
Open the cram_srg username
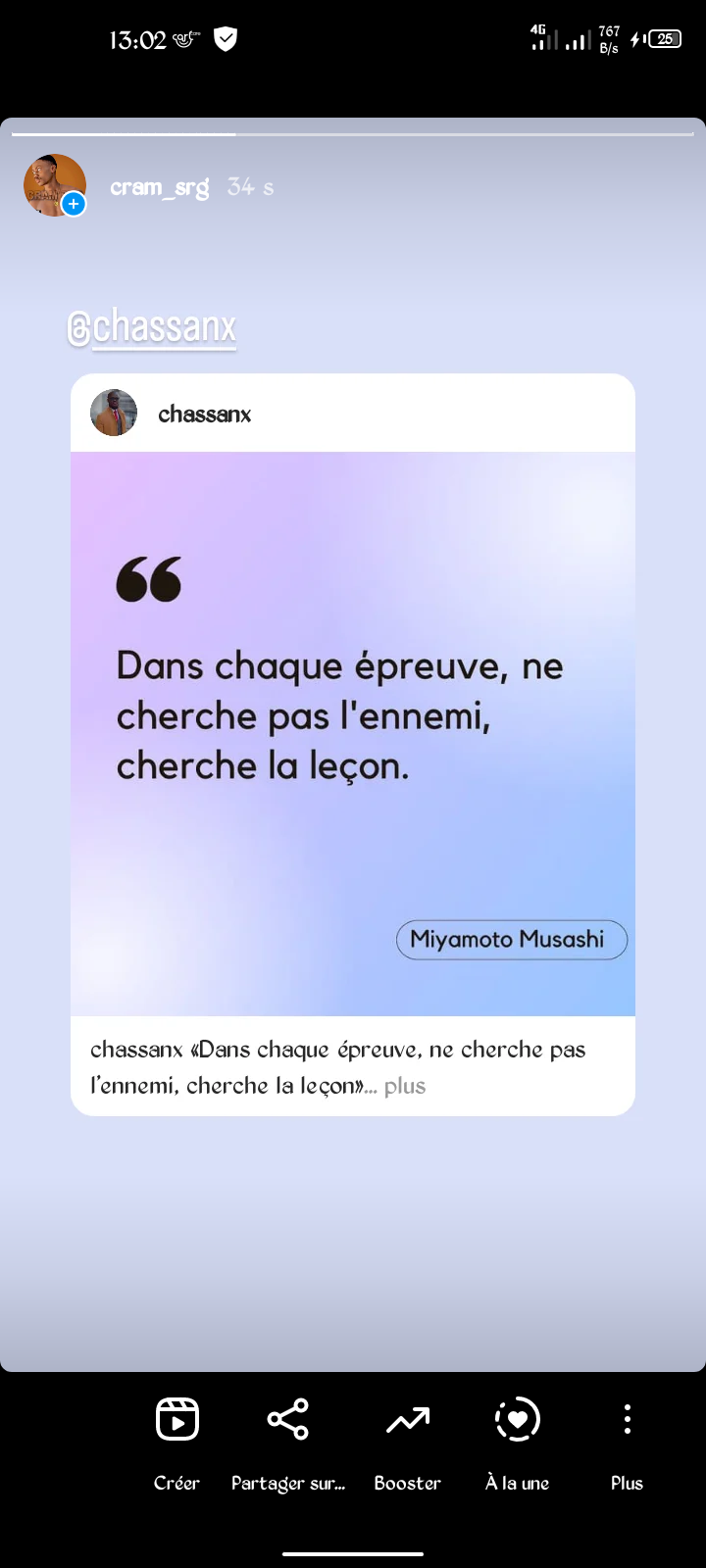point(159,186)
